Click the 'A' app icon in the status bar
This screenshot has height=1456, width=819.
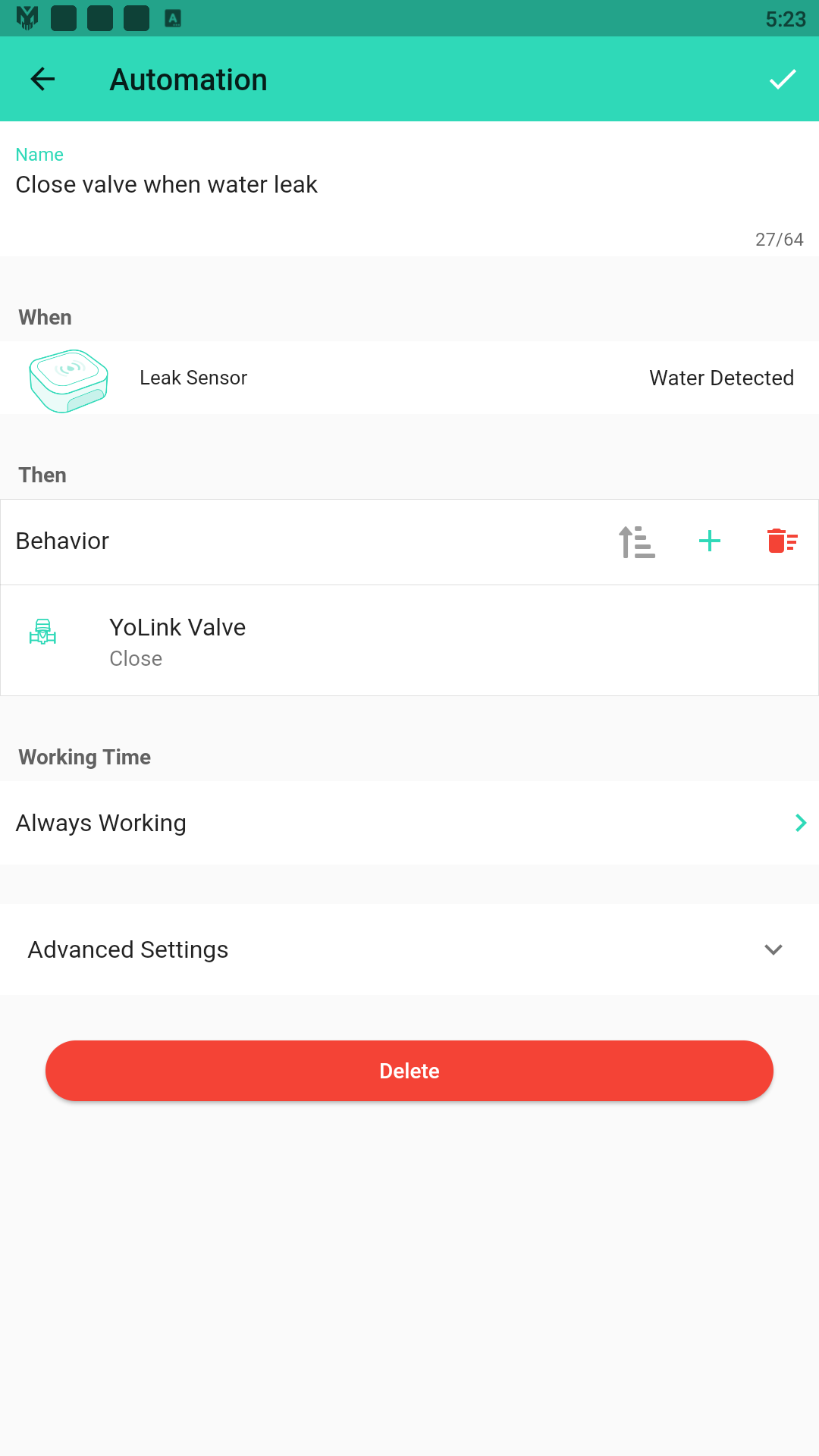(x=173, y=18)
